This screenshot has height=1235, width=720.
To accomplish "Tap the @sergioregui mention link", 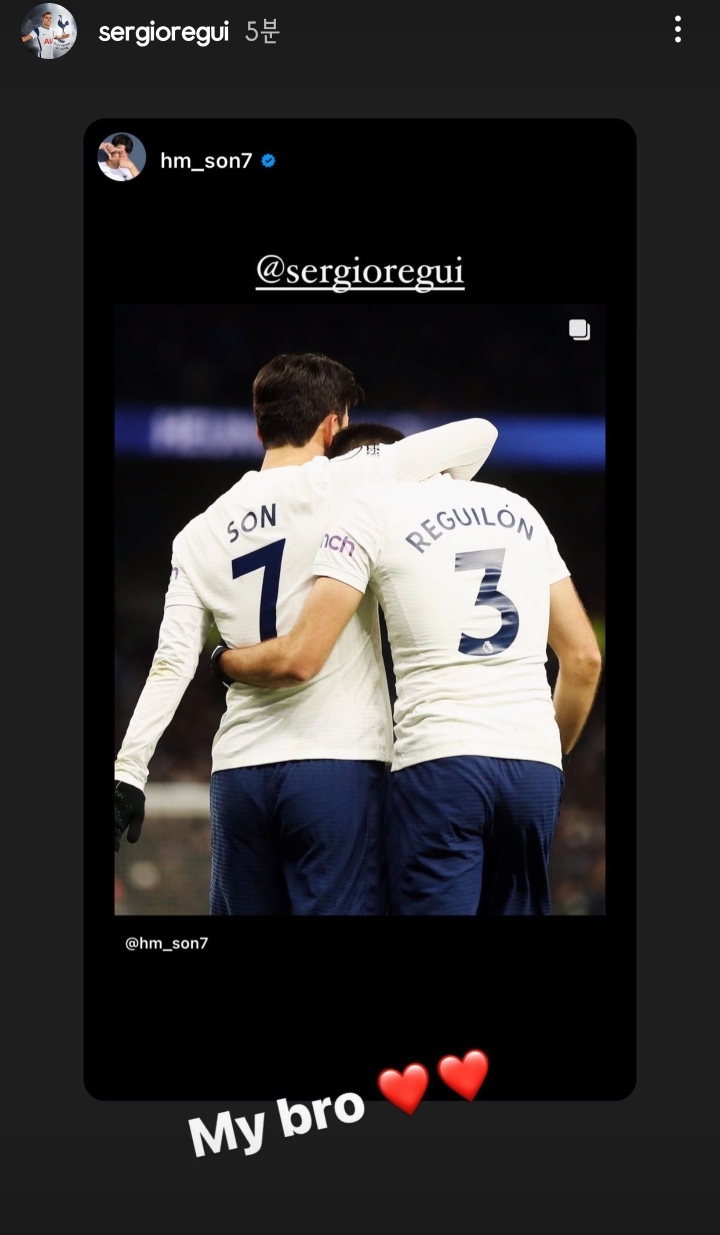I will (x=360, y=271).
